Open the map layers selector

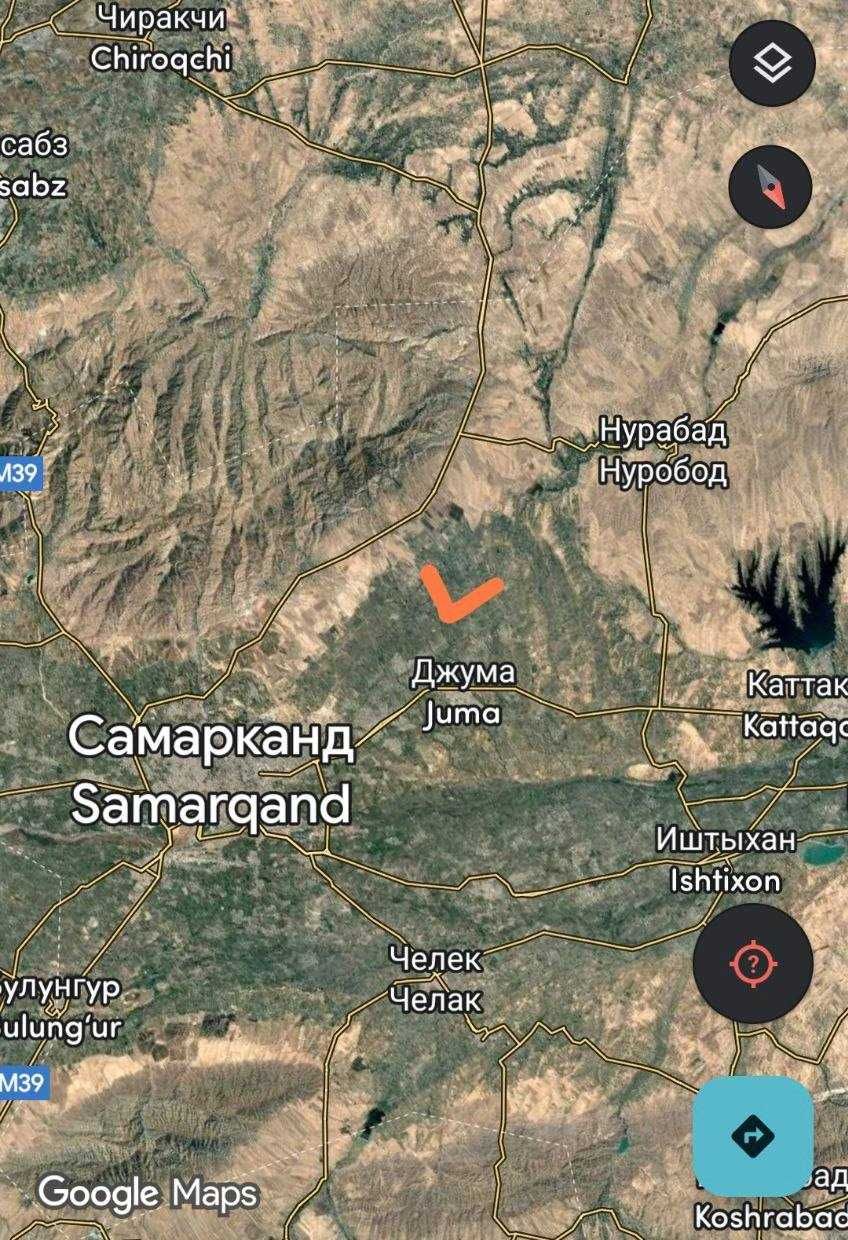[772, 64]
